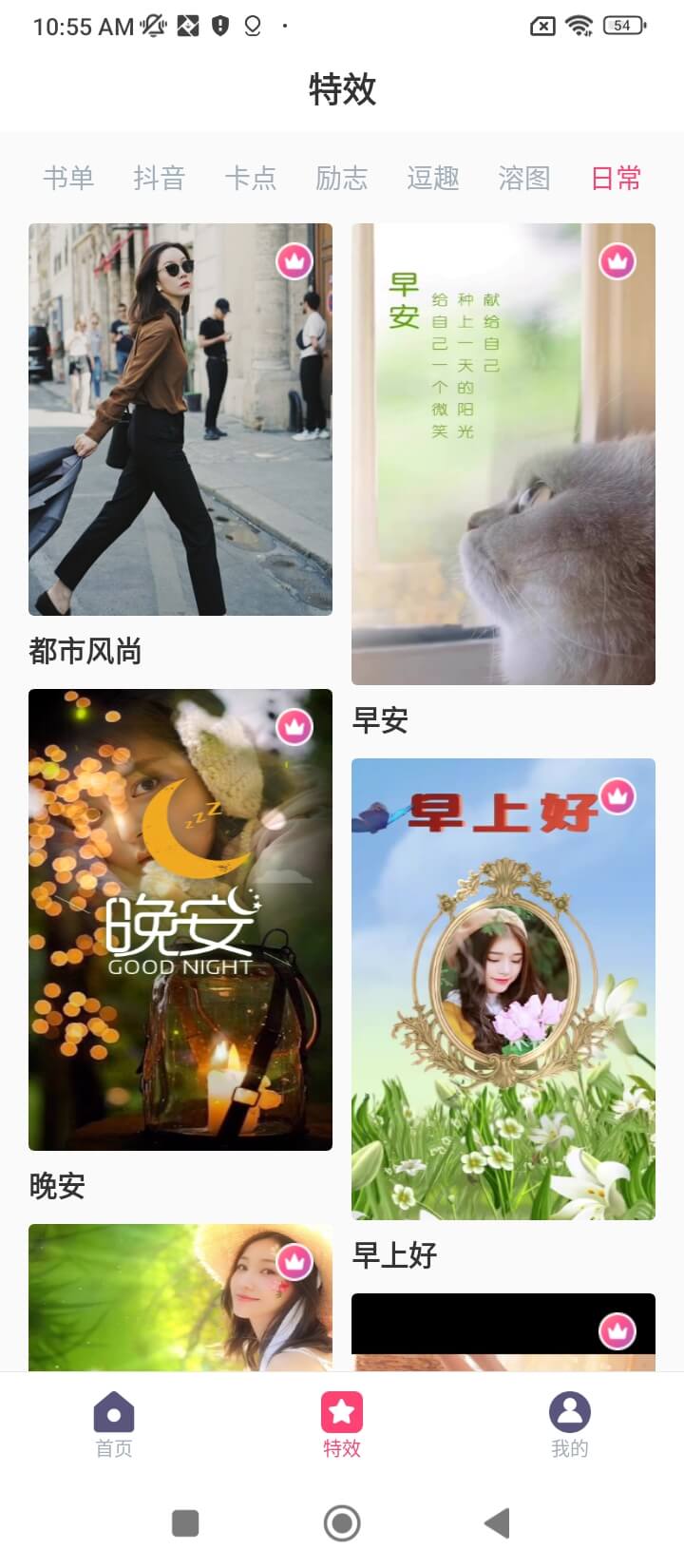Go to the 首页 home tab
This screenshot has width=684, height=1568.
(x=114, y=1424)
